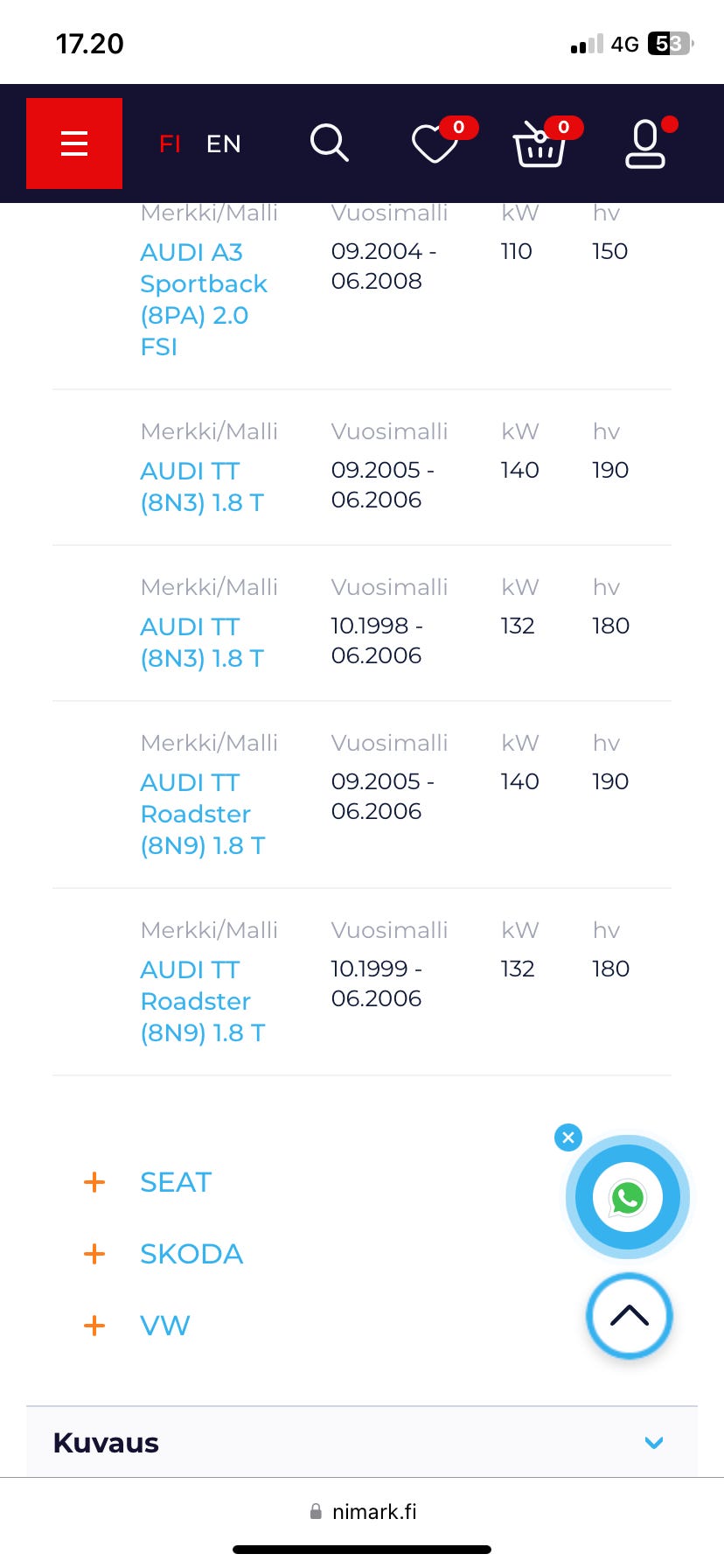
Task: Switch language to EN
Action: point(223,143)
